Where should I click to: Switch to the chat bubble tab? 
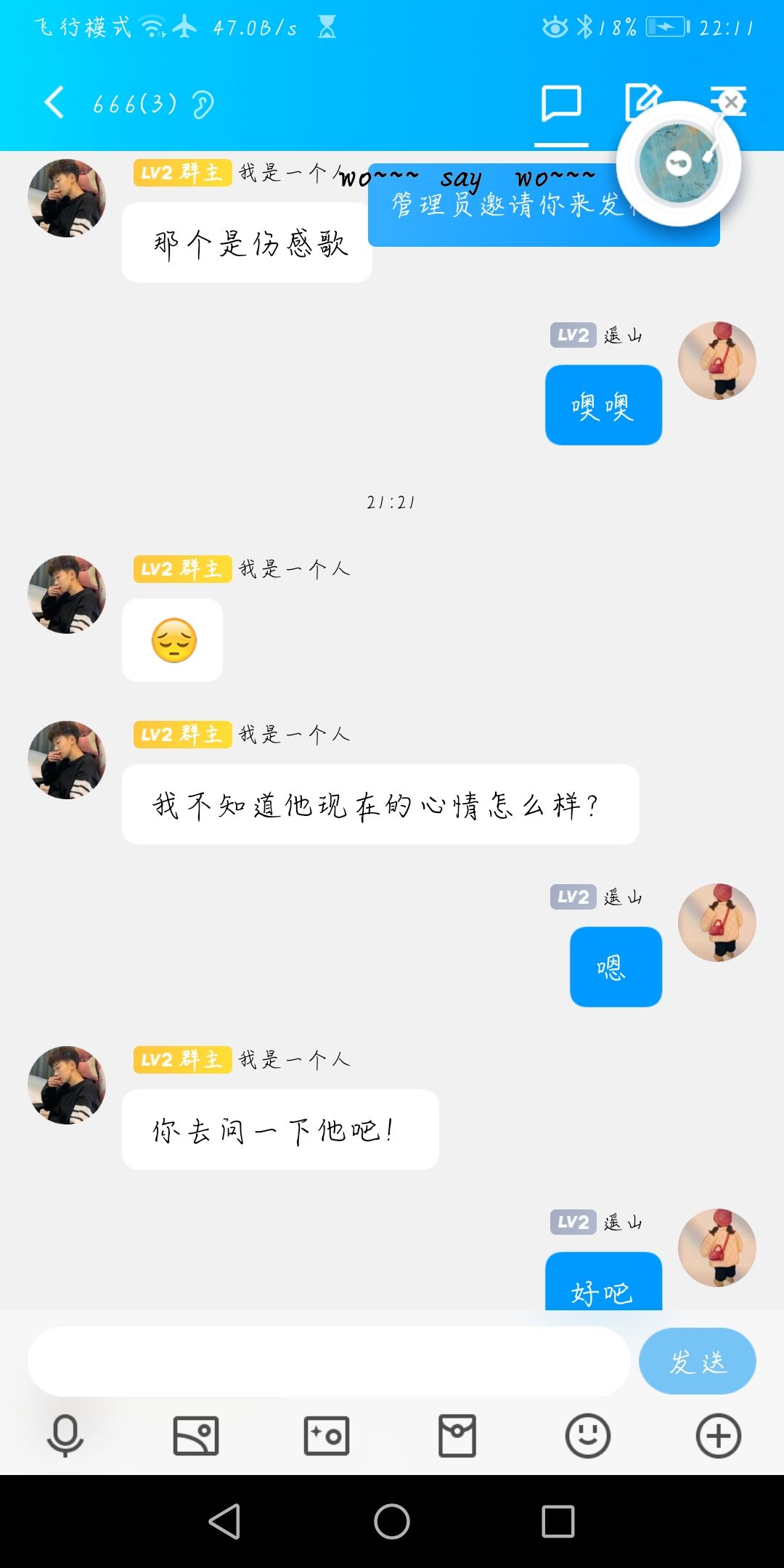pos(561,103)
